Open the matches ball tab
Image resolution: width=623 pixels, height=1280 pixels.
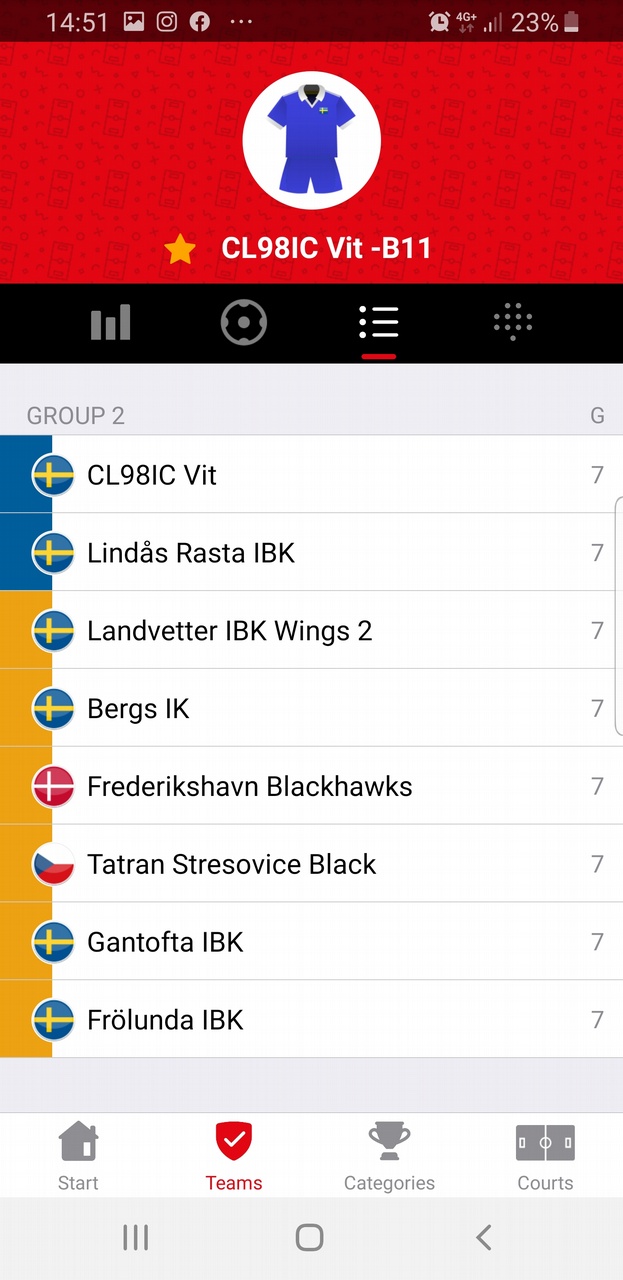(244, 323)
